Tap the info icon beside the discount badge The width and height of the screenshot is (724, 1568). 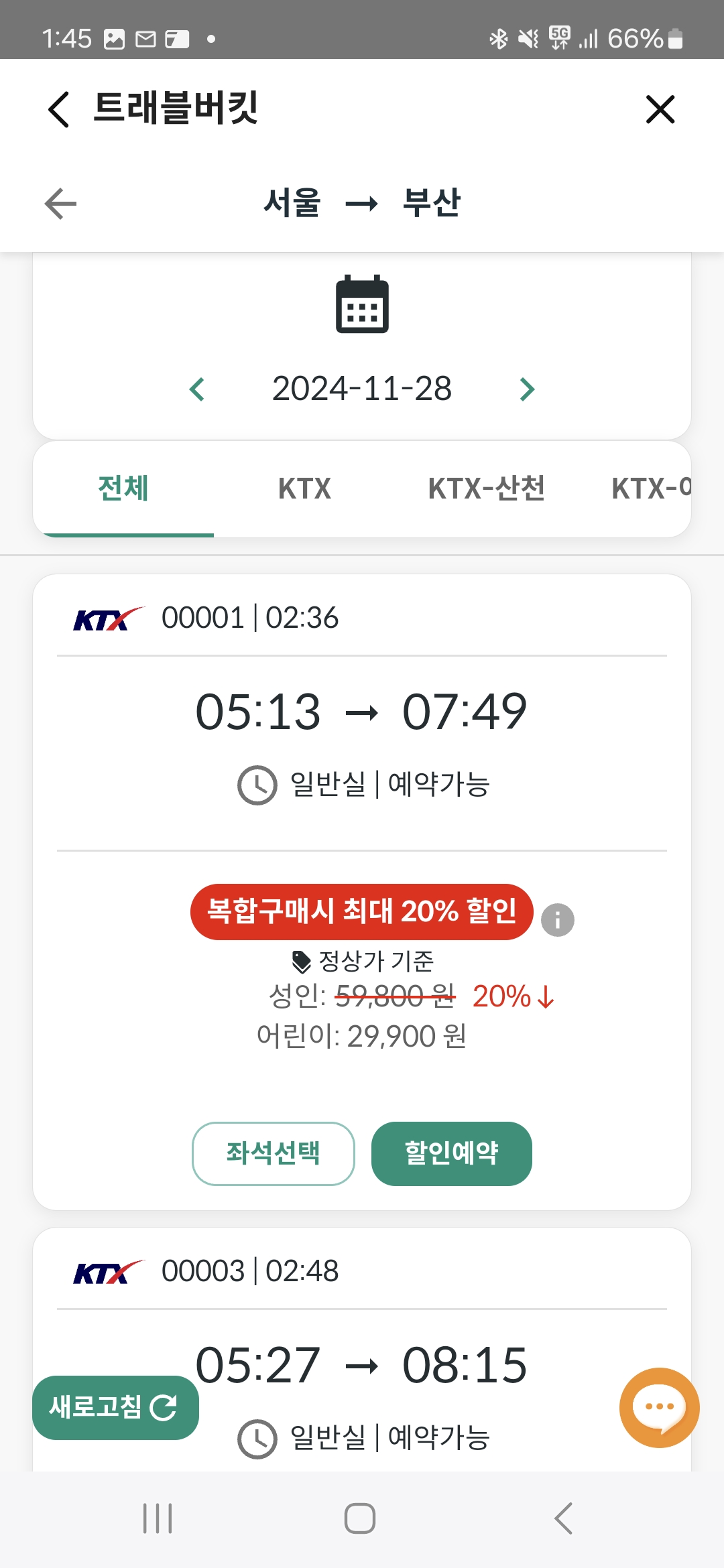pos(557,920)
